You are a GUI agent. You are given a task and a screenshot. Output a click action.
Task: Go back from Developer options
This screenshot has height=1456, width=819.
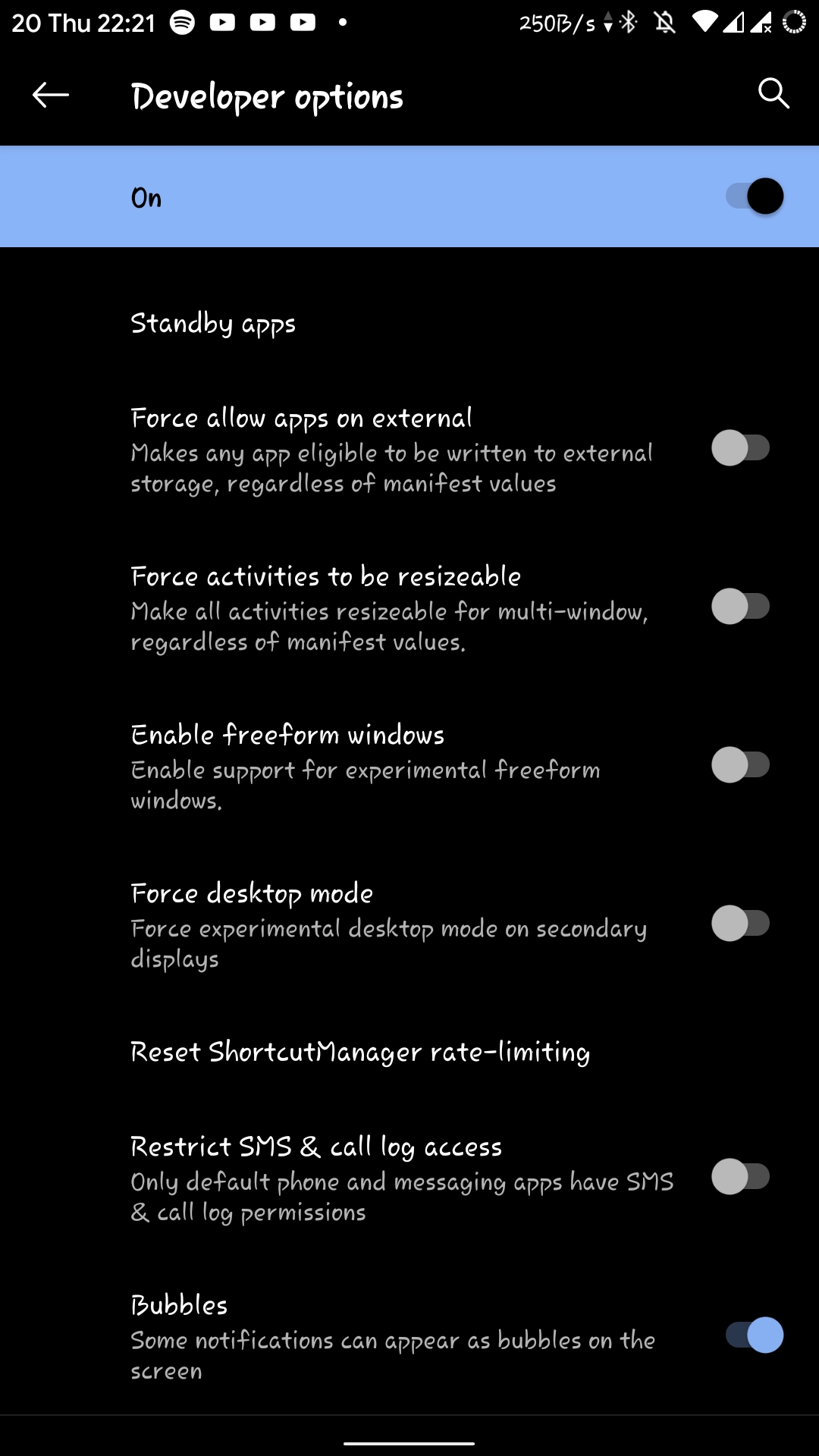51,95
